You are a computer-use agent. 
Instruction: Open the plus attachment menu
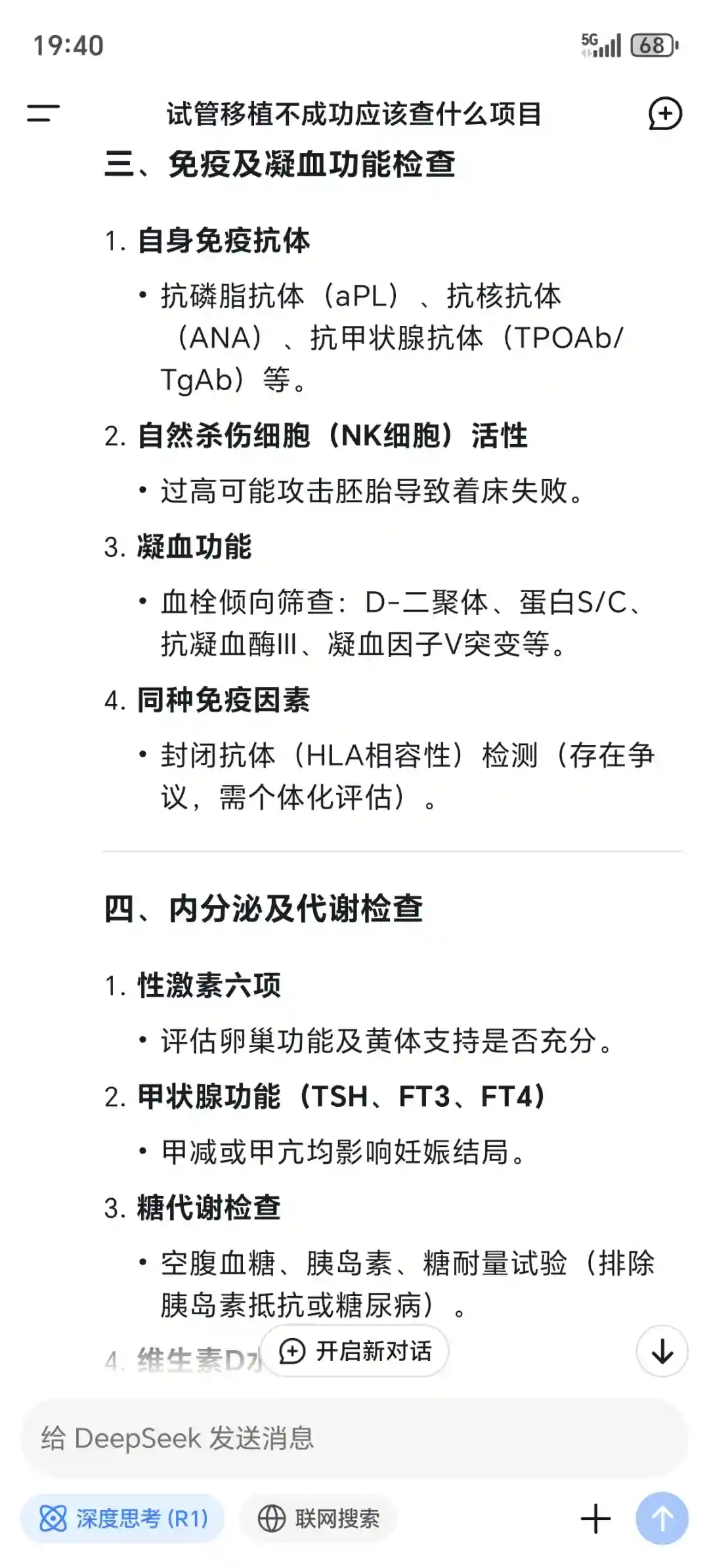(595, 1518)
